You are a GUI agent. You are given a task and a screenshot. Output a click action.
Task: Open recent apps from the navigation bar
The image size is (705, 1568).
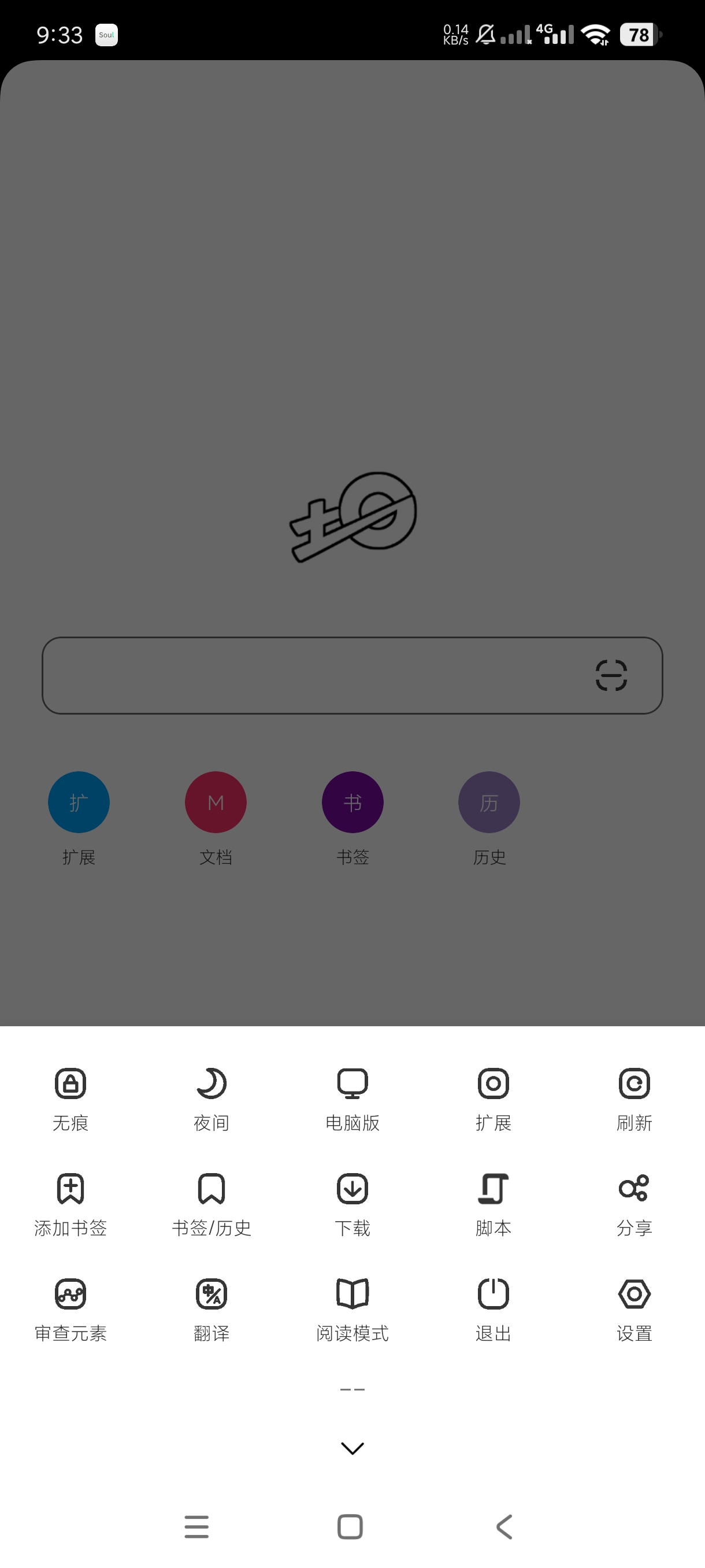pos(196,1526)
